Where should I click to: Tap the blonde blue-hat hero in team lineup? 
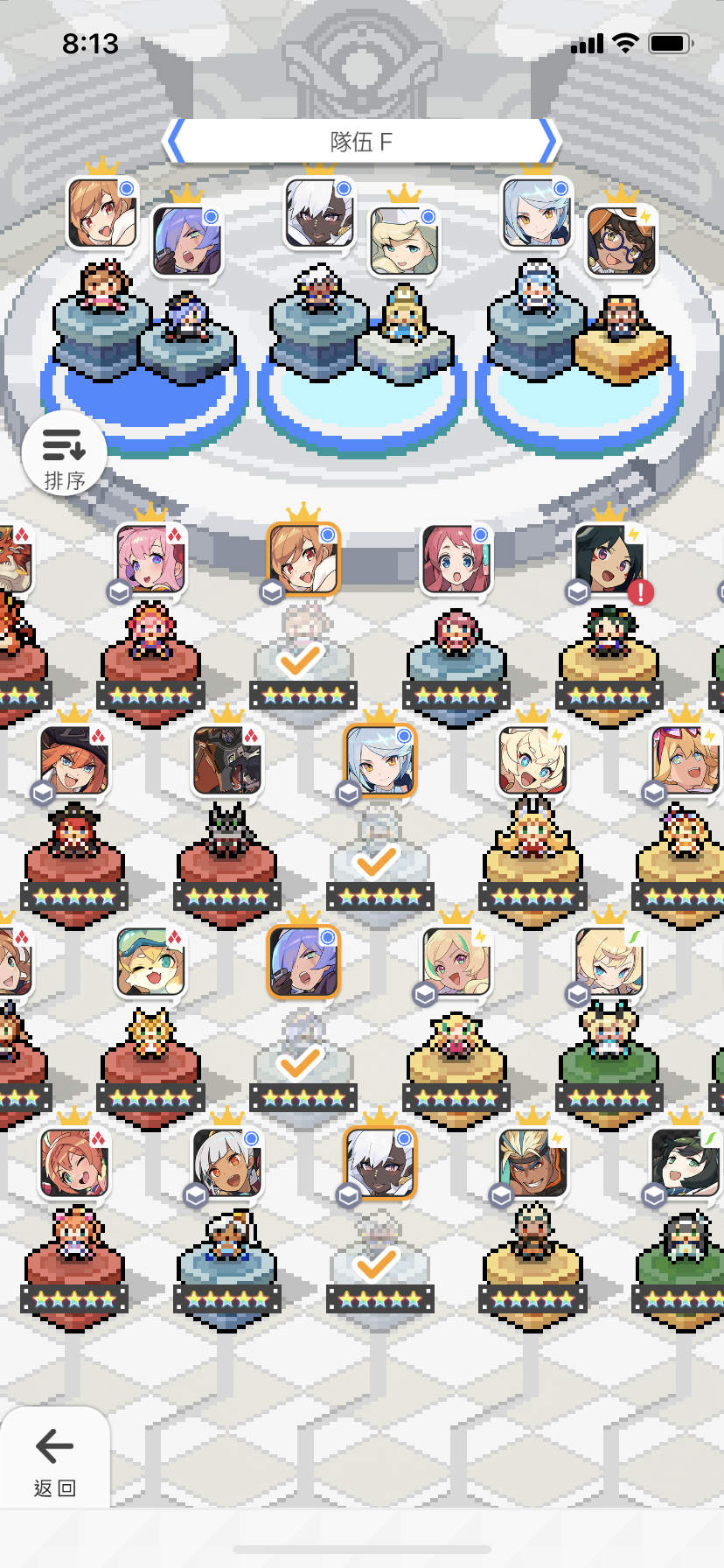coord(403,241)
